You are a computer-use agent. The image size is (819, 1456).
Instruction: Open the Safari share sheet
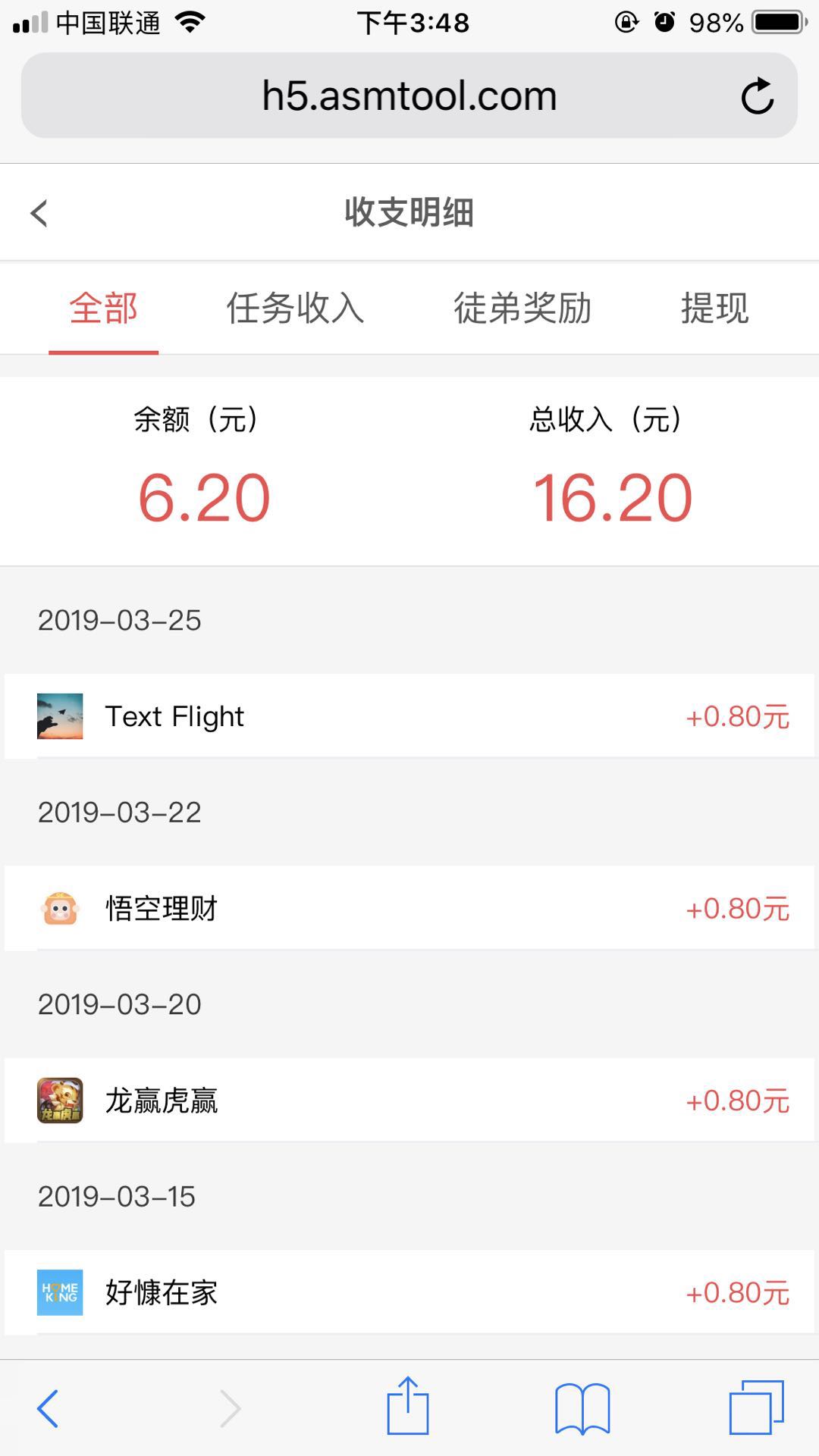click(x=408, y=1406)
